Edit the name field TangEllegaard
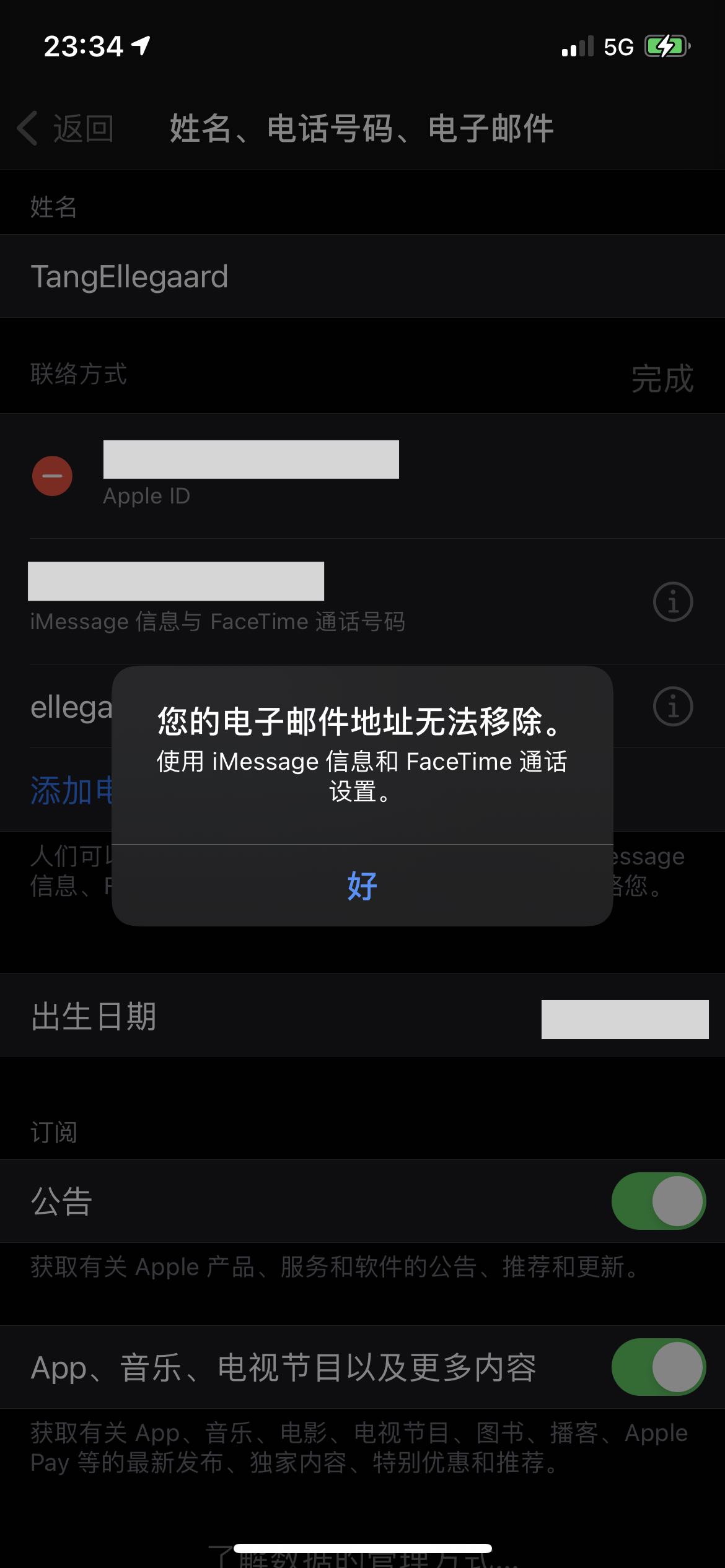The width and height of the screenshot is (725, 1568). click(130, 276)
